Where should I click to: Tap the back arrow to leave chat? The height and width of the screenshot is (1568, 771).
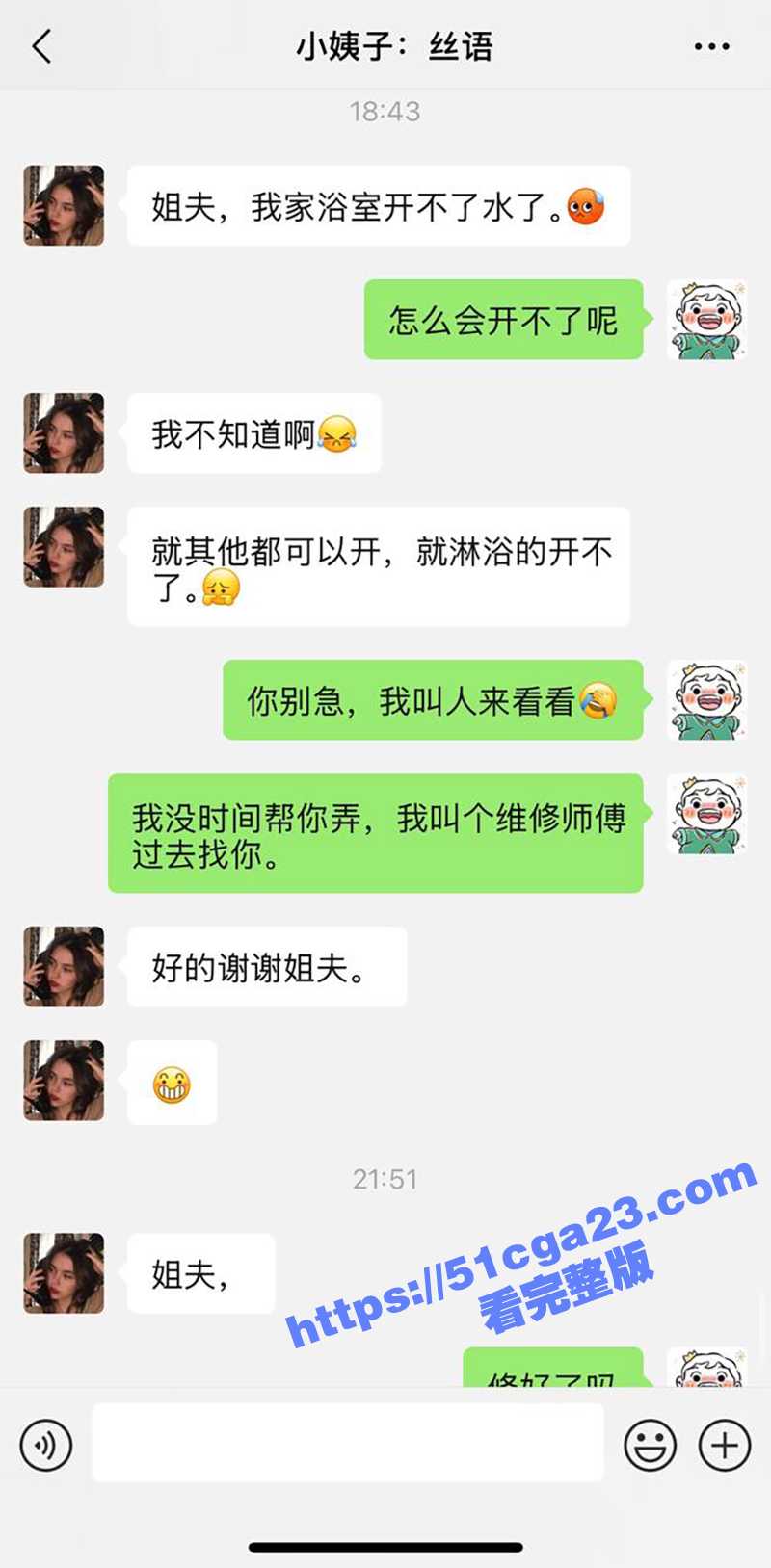click(40, 46)
